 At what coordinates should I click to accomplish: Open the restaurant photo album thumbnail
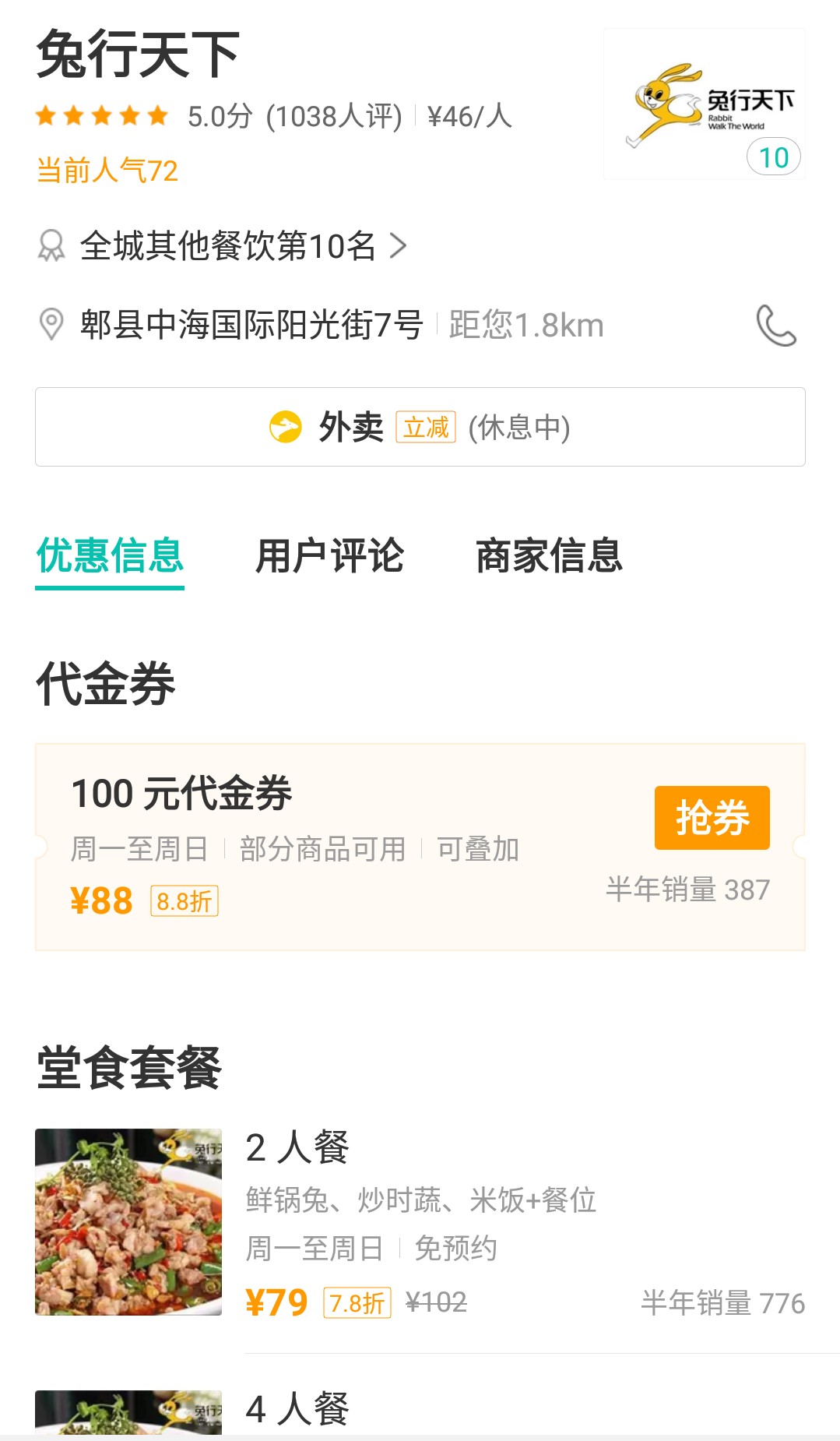705,104
